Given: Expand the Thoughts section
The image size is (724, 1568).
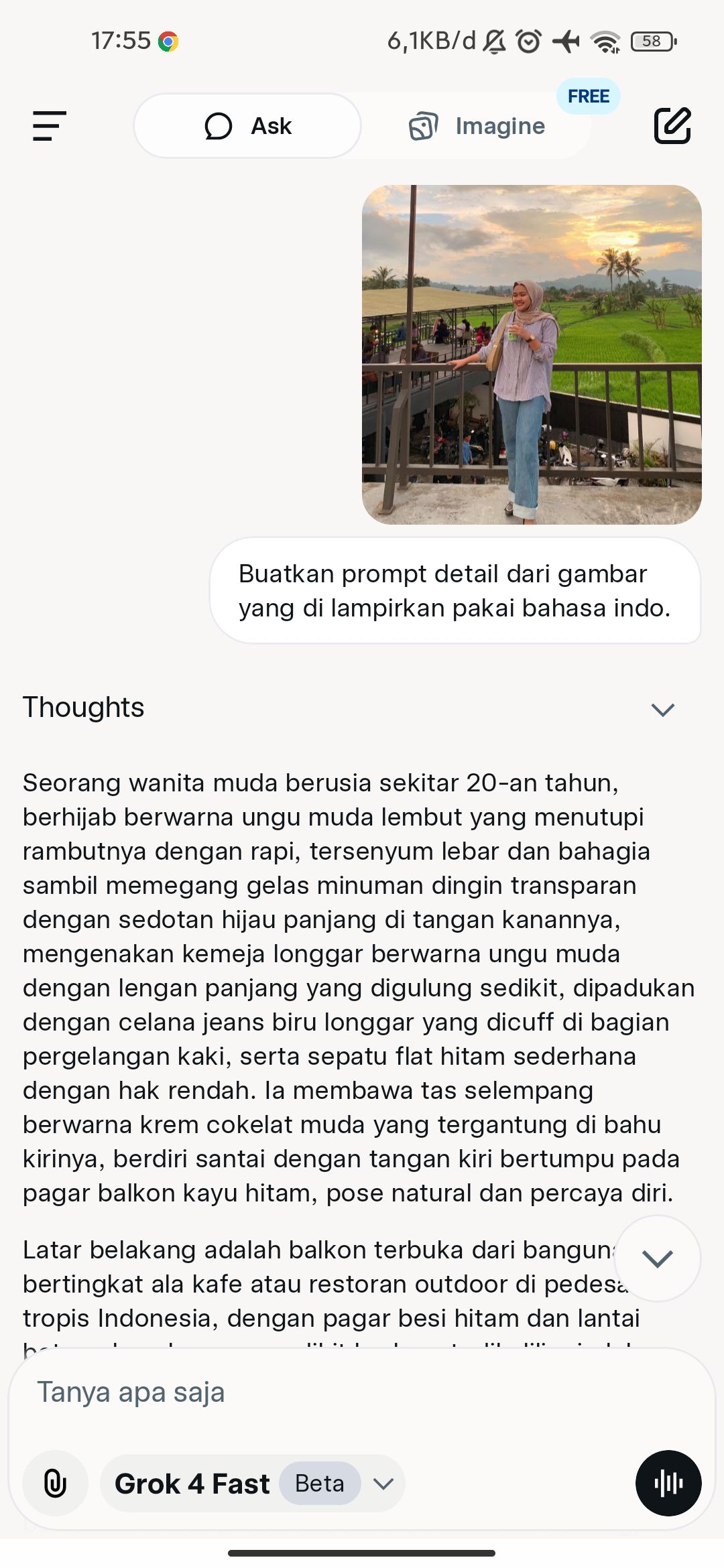Looking at the screenshot, I should 662,709.
